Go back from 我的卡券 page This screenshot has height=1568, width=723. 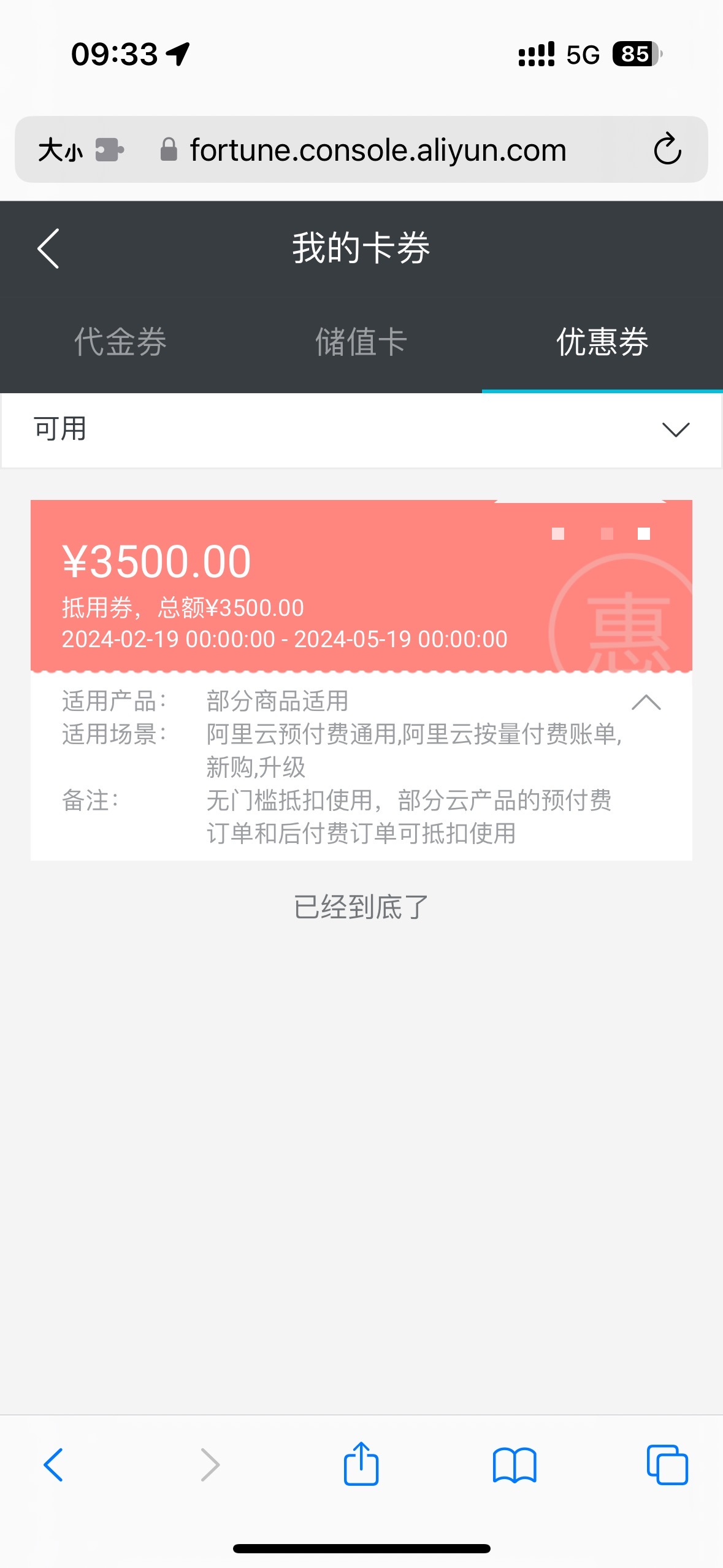pyautogui.click(x=48, y=248)
